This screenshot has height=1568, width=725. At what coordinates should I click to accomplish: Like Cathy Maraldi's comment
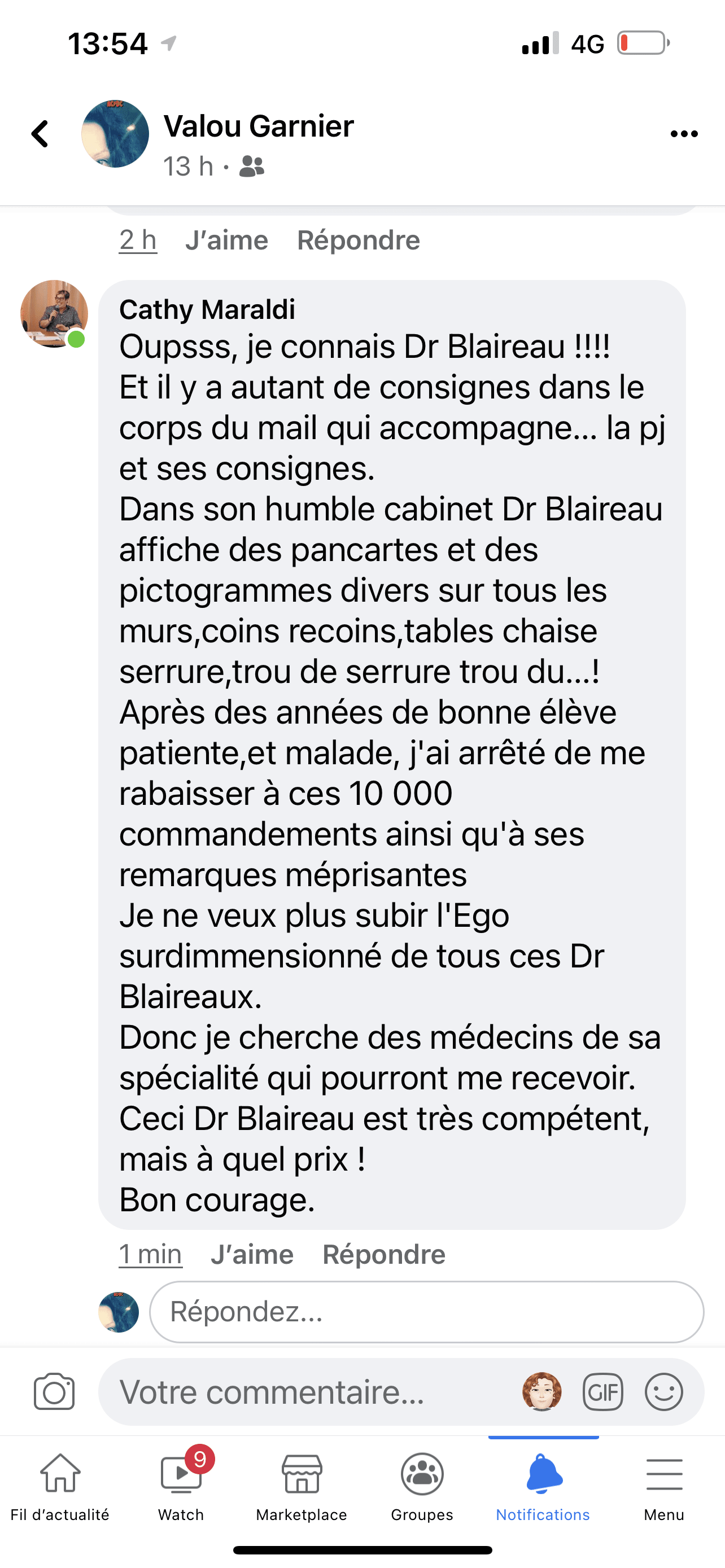[x=252, y=1255]
